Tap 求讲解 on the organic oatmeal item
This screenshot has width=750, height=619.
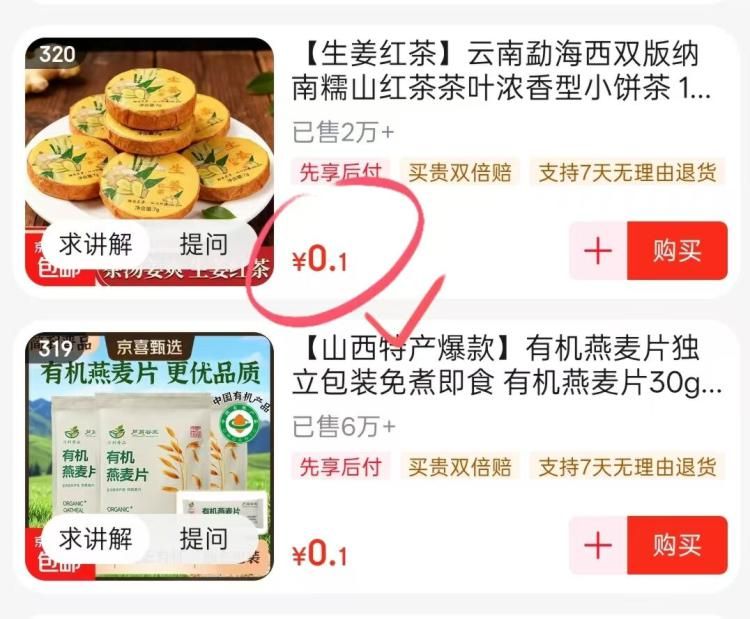(96, 539)
